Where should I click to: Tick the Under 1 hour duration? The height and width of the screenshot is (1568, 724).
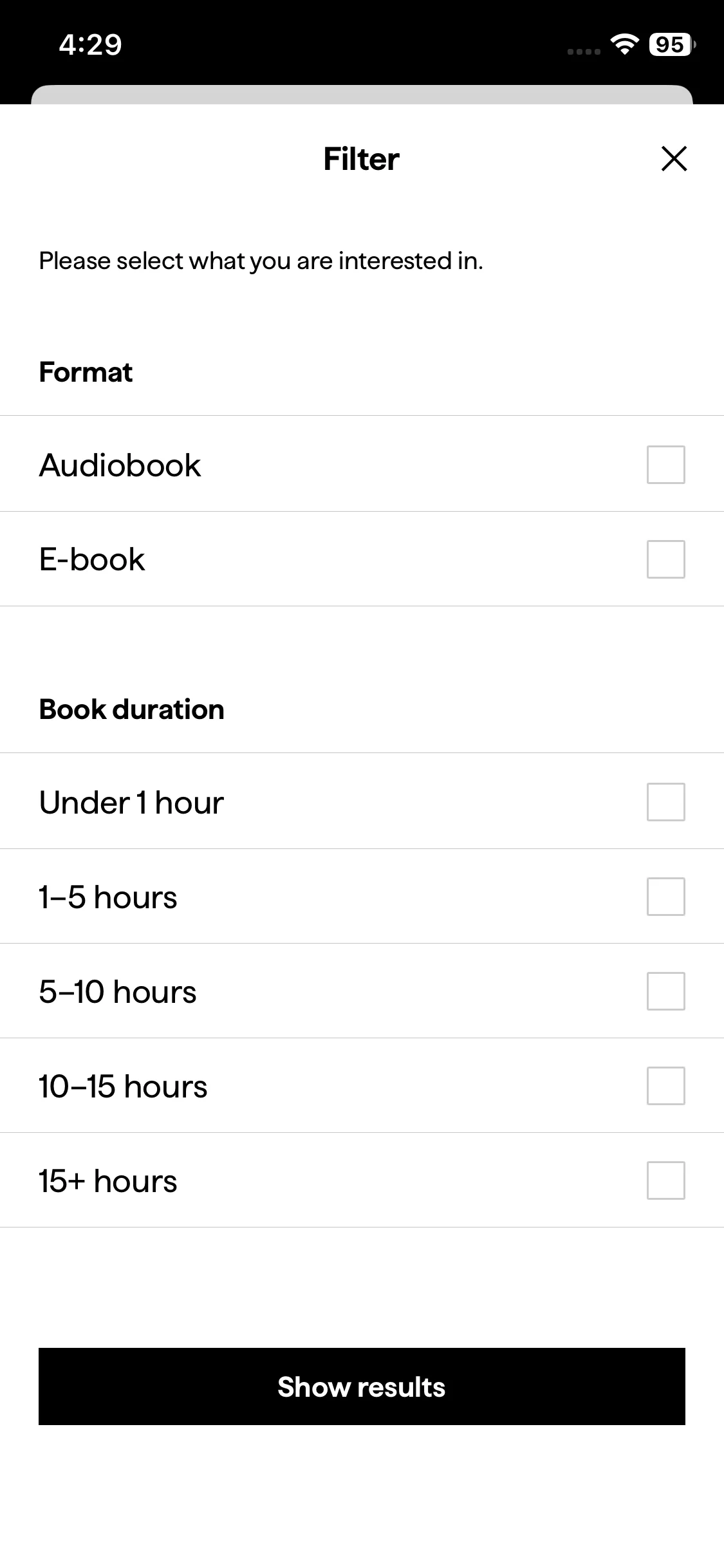pyautogui.click(x=665, y=802)
